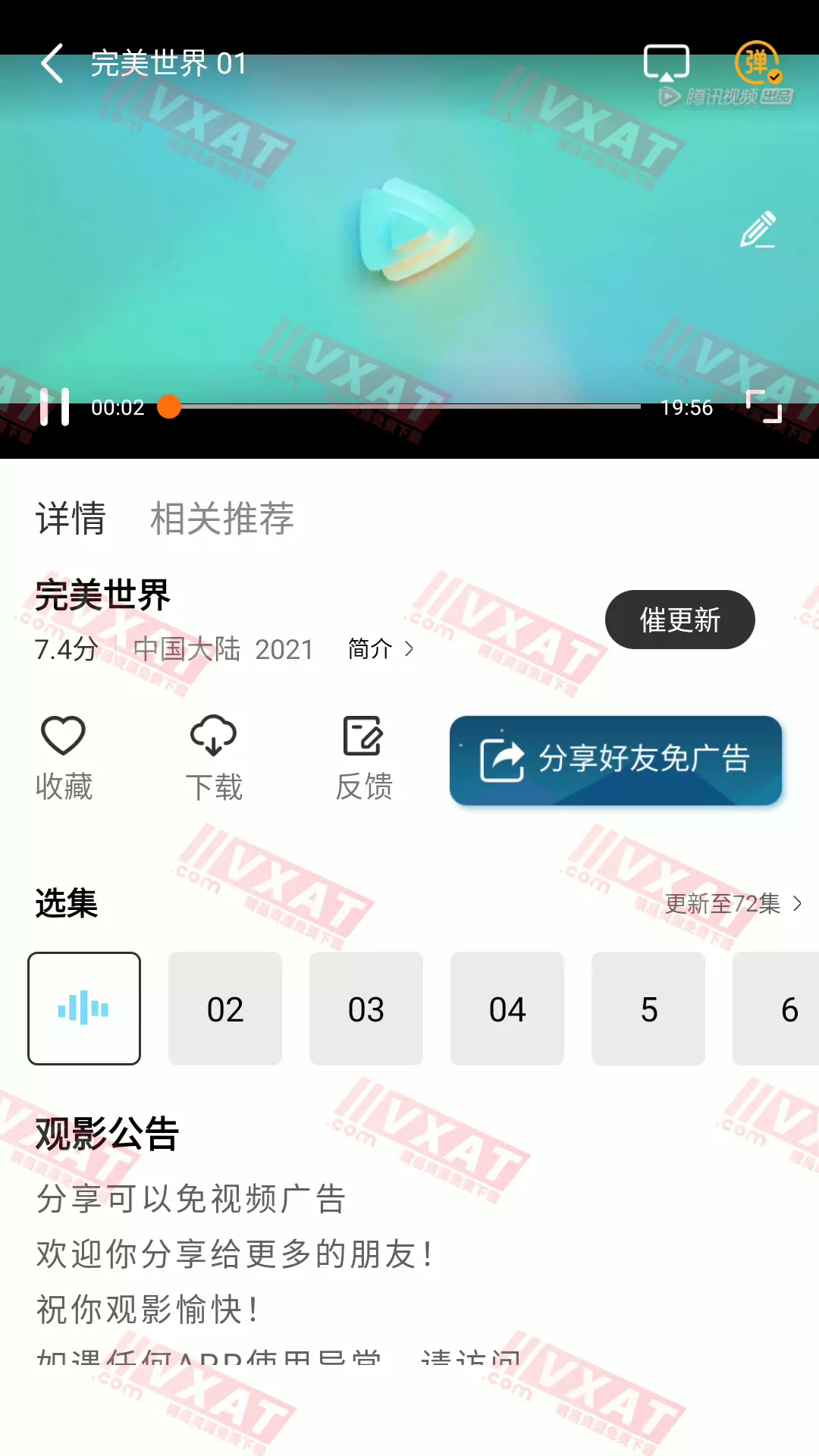819x1456 pixels.
Task: Expand the full list at 更新至72集
Action: click(x=733, y=904)
